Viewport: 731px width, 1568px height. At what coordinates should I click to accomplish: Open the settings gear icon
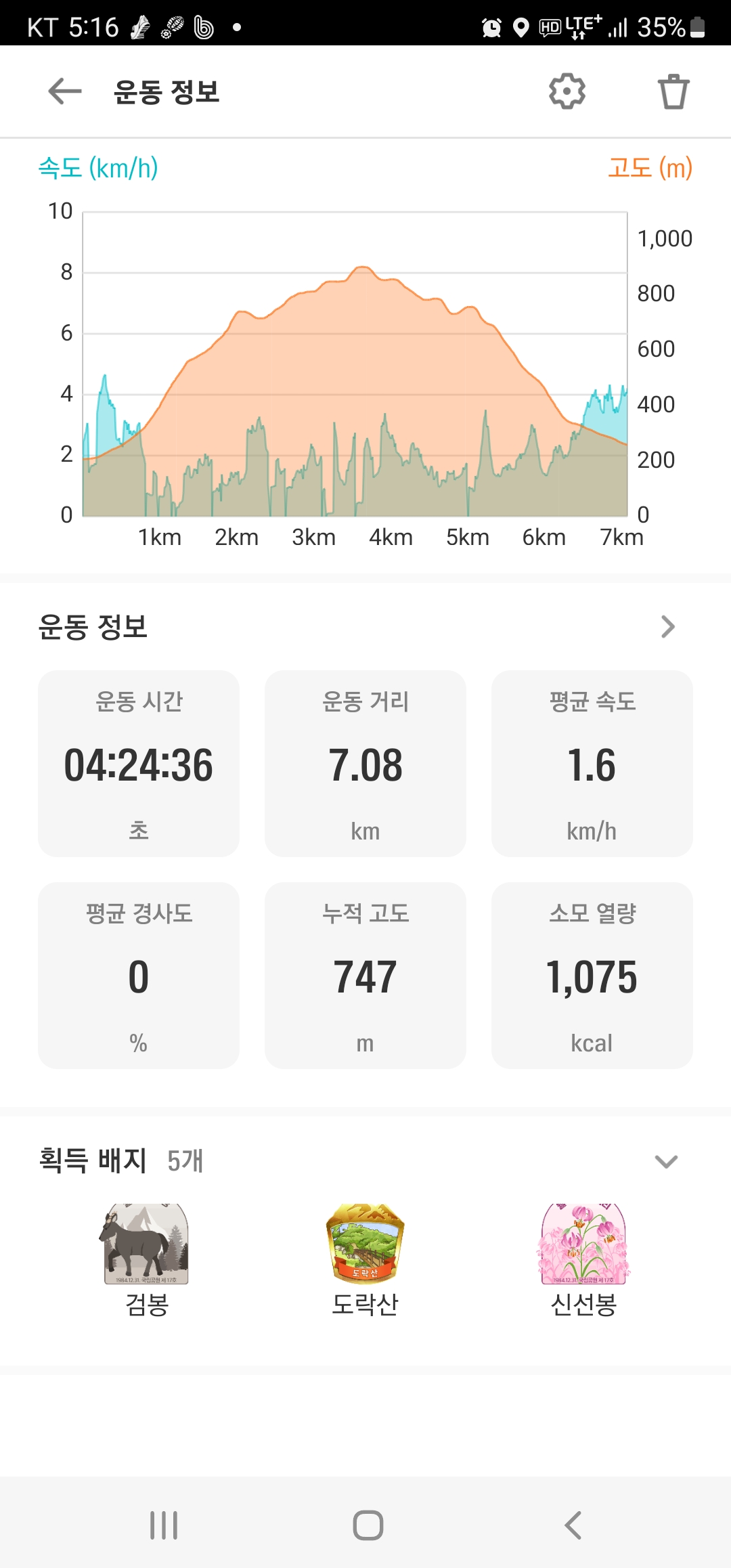(x=567, y=91)
